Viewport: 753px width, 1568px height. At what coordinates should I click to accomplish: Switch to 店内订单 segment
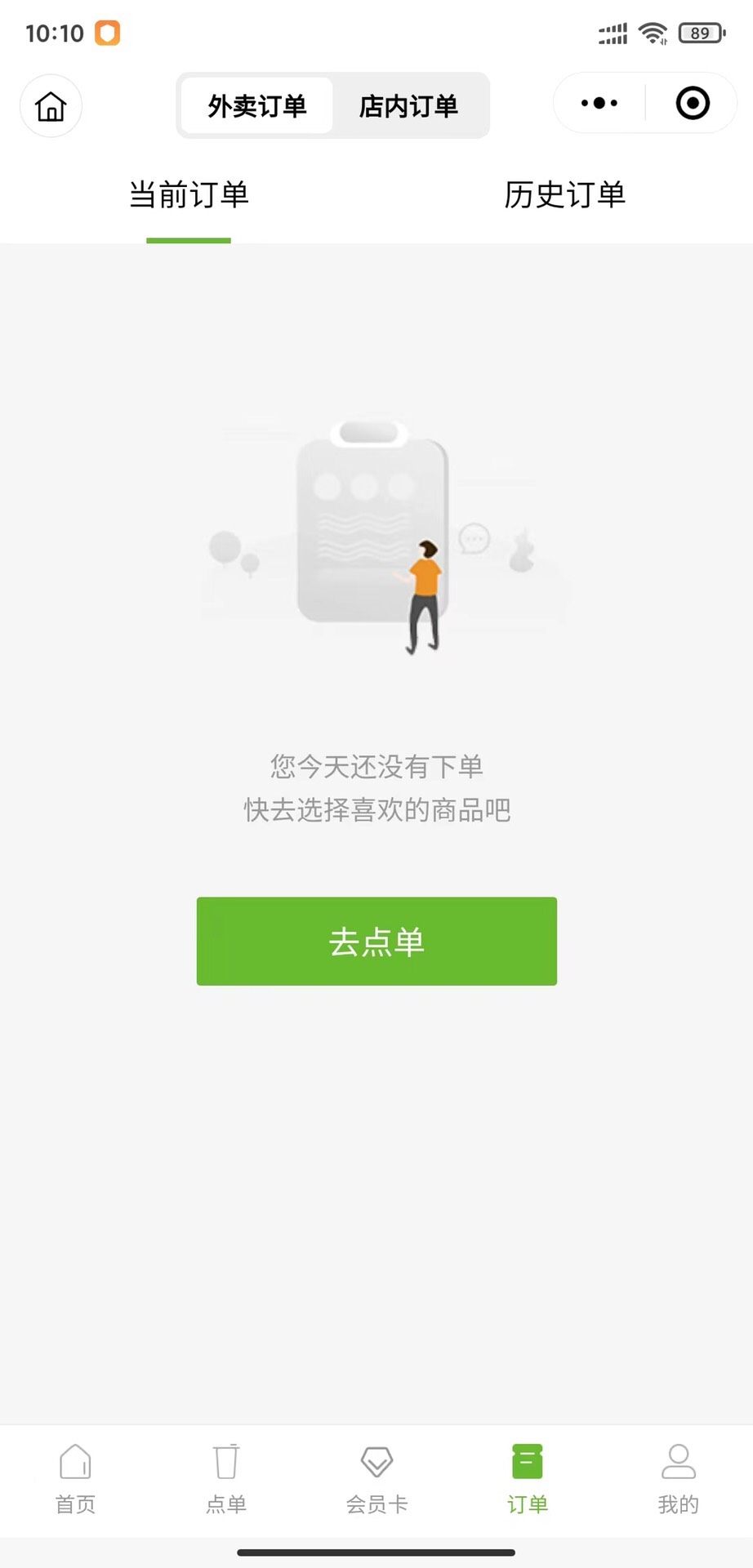click(409, 106)
